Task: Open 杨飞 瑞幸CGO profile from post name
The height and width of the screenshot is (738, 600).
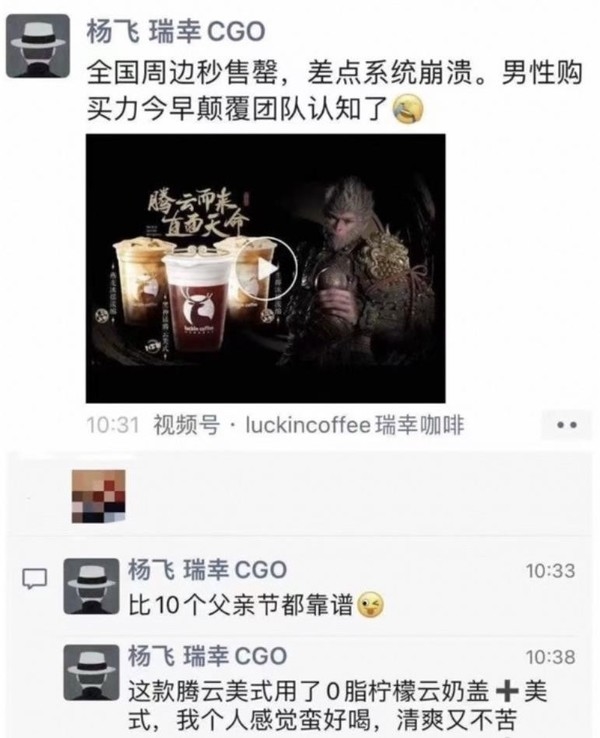Action: click(176, 32)
